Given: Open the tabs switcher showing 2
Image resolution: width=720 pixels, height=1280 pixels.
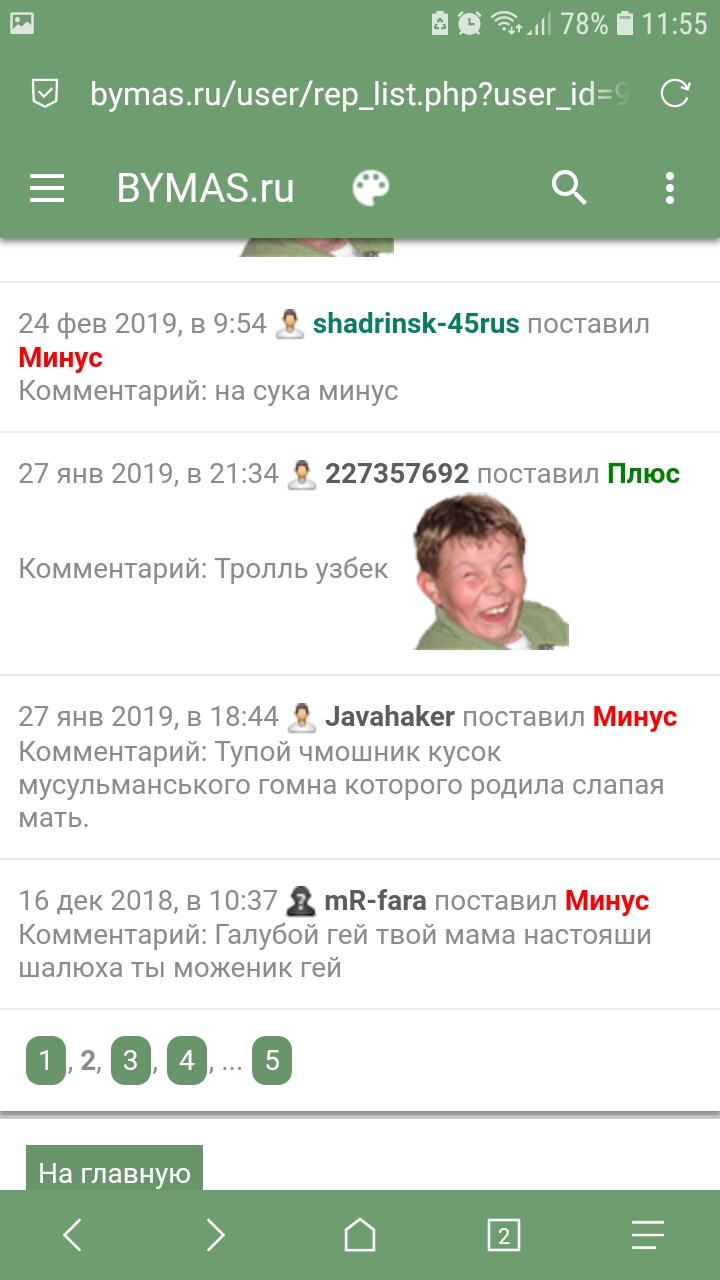Looking at the screenshot, I should click(x=504, y=1236).
